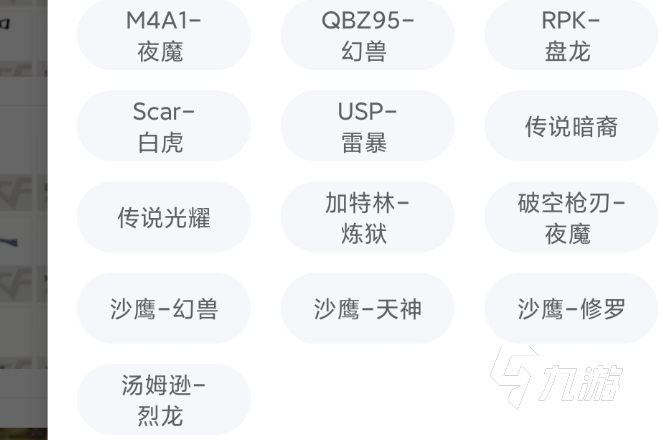The height and width of the screenshot is (440, 663).
Task: Select the 汤姆逊-烈龙 chip
Action: 163,399
